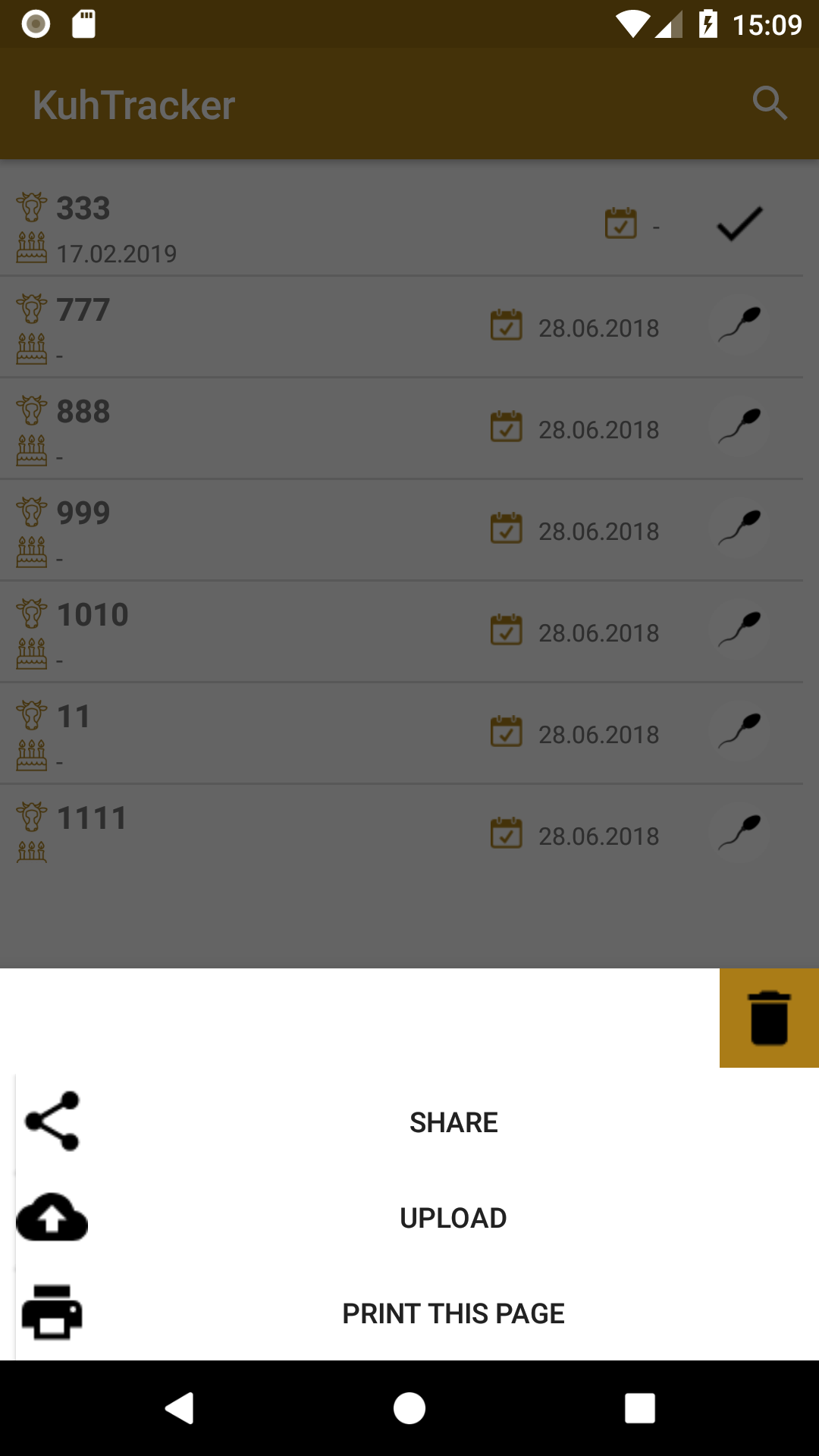This screenshot has height=1456, width=819.
Task: Tap the insemination icon for cow 1010
Action: click(739, 630)
